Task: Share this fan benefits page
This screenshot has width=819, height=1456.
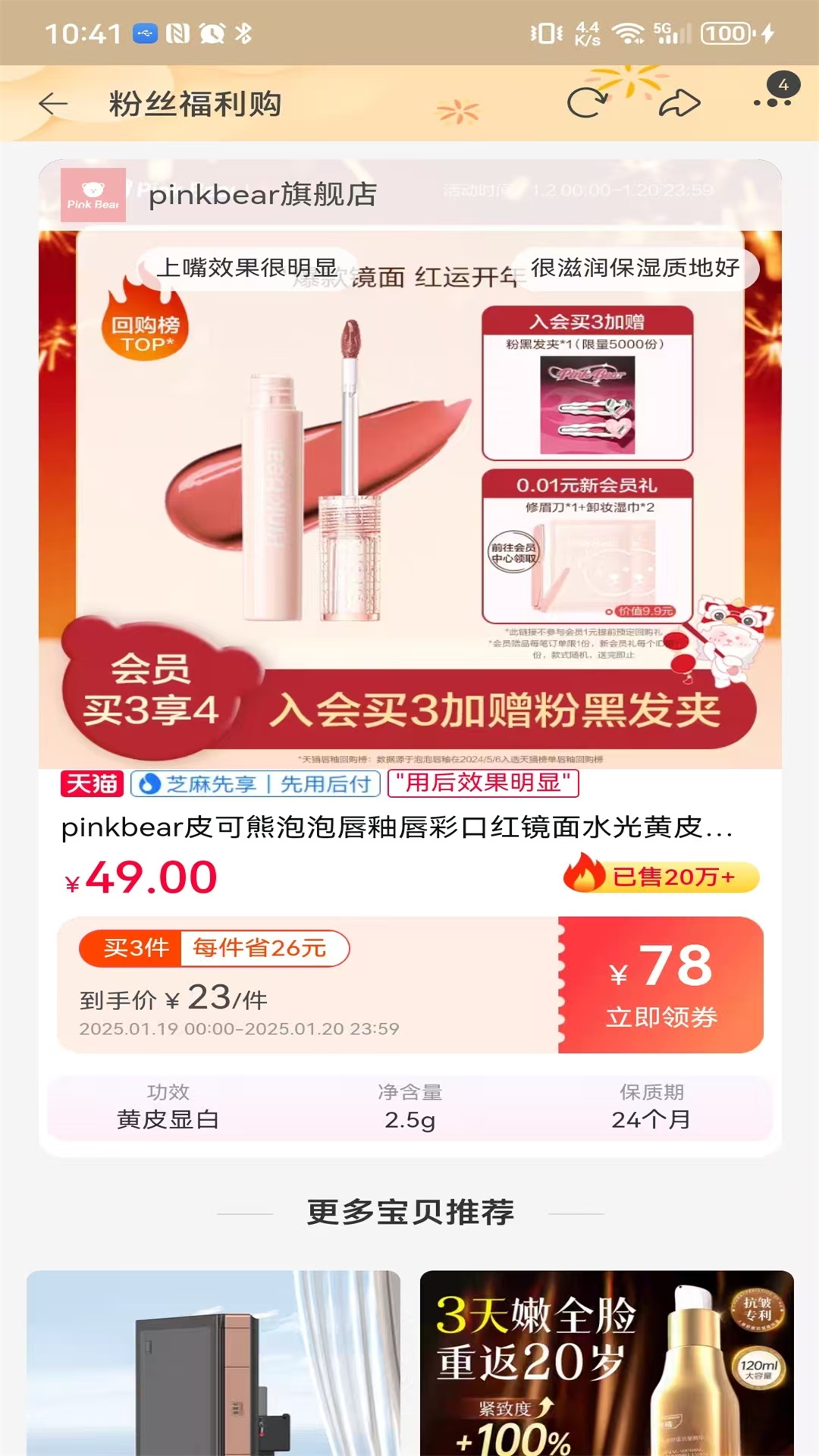Action: (679, 103)
